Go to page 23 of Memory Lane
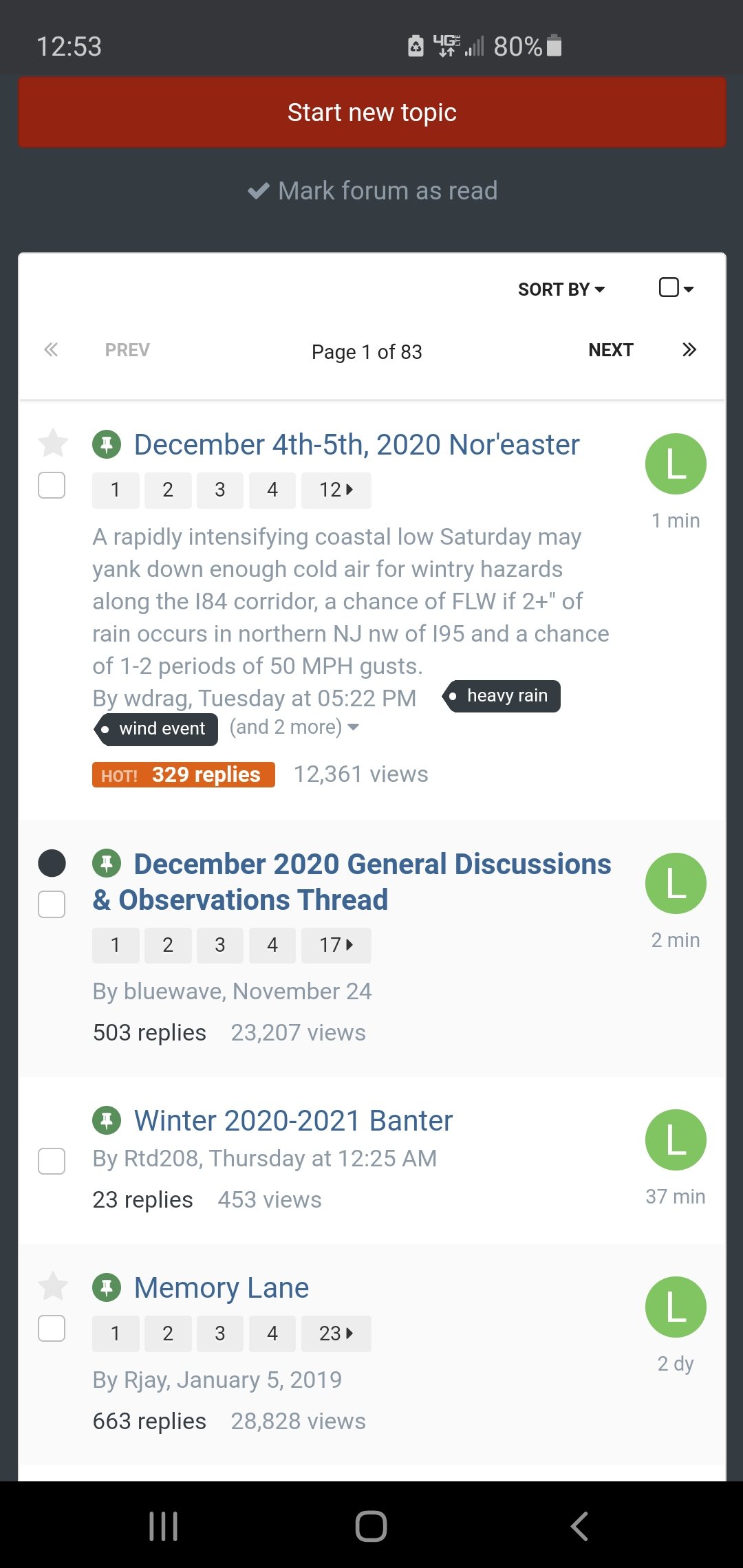Image resolution: width=743 pixels, height=1568 pixels. click(336, 1333)
